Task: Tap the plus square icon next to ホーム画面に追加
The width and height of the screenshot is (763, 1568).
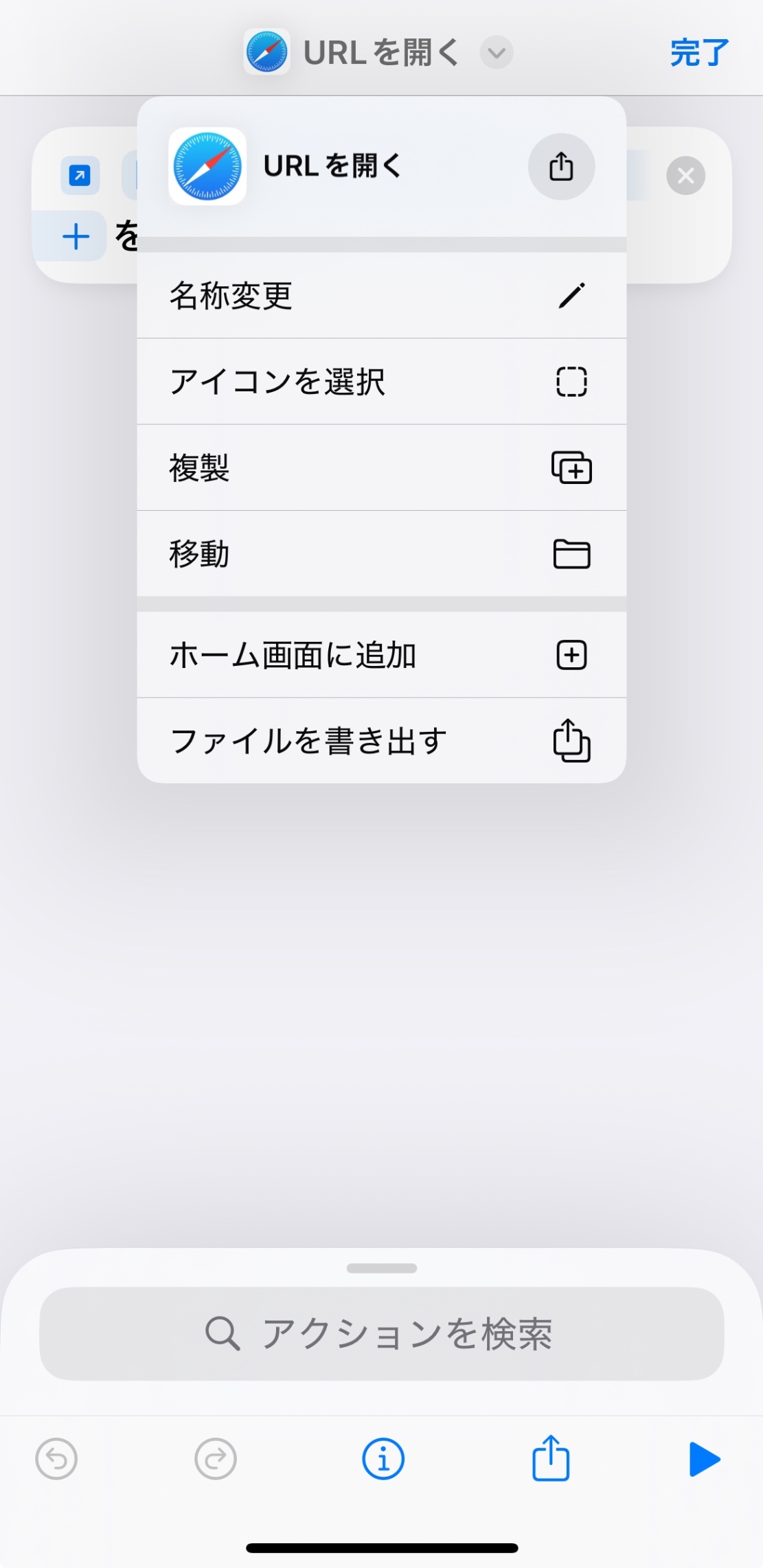Action: 571,655
